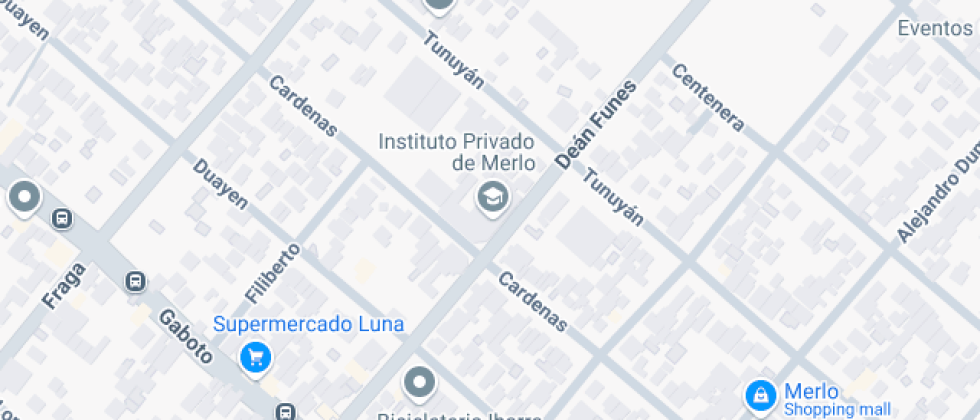Open the Merlo Shopping mall marker
The width and height of the screenshot is (980, 420).
tap(761, 394)
